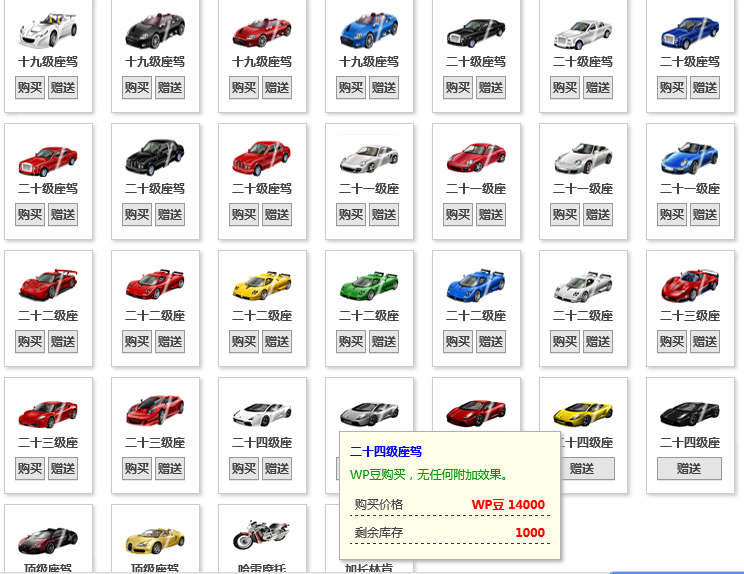This screenshot has width=744, height=574.
Task: Buy the blue 二十二级座驾 car
Action: [458, 341]
